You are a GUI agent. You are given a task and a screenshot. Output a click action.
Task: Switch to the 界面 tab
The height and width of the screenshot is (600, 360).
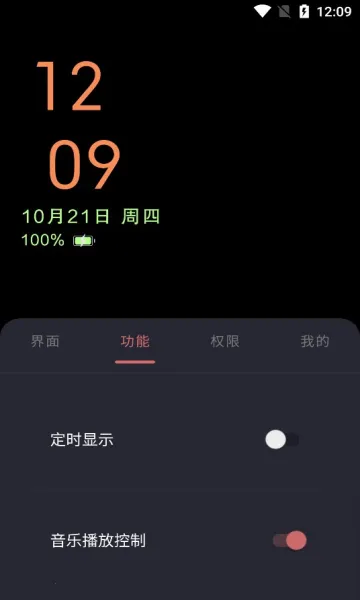coord(45,341)
